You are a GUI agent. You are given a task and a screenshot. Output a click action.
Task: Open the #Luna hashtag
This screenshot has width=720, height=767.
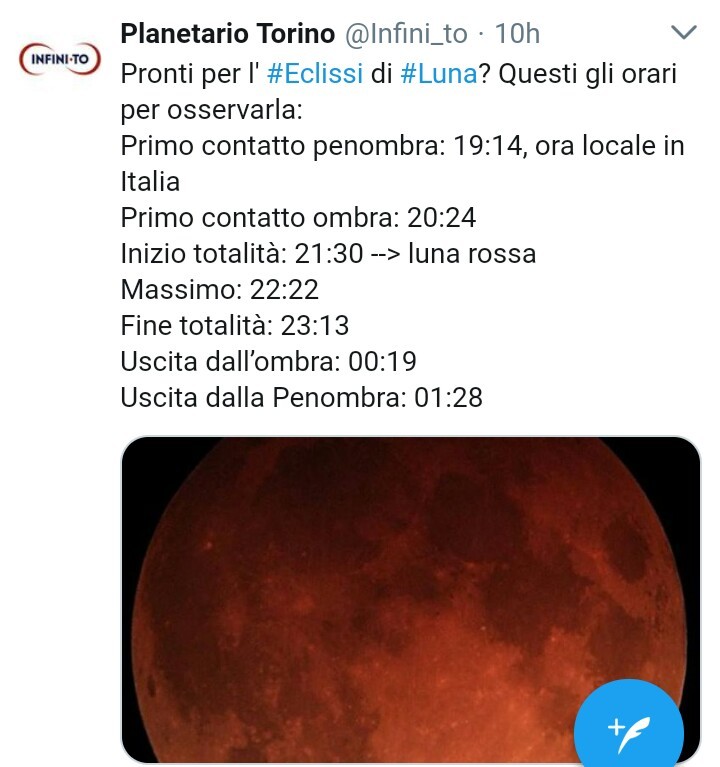point(438,76)
